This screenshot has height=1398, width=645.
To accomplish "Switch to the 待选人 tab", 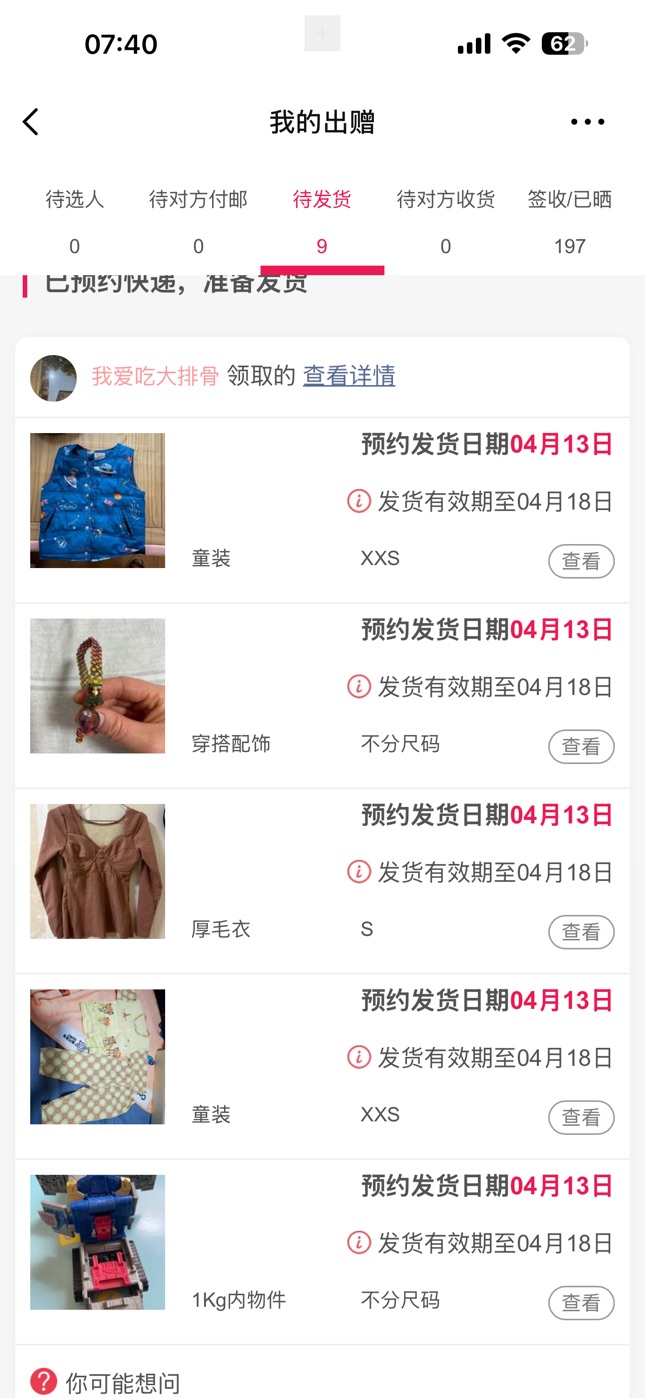I will pos(75,220).
